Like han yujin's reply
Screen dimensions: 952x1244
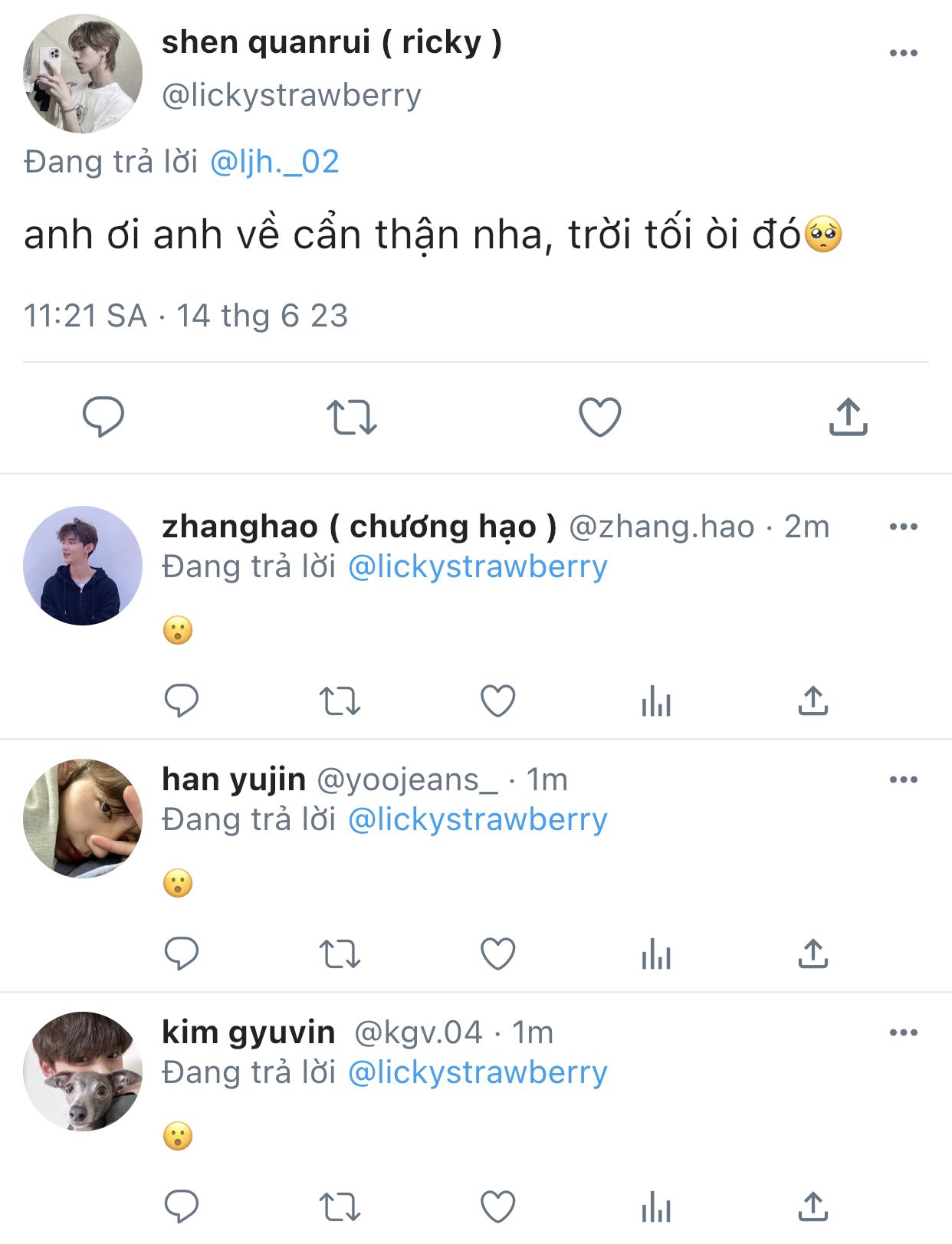click(497, 954)
